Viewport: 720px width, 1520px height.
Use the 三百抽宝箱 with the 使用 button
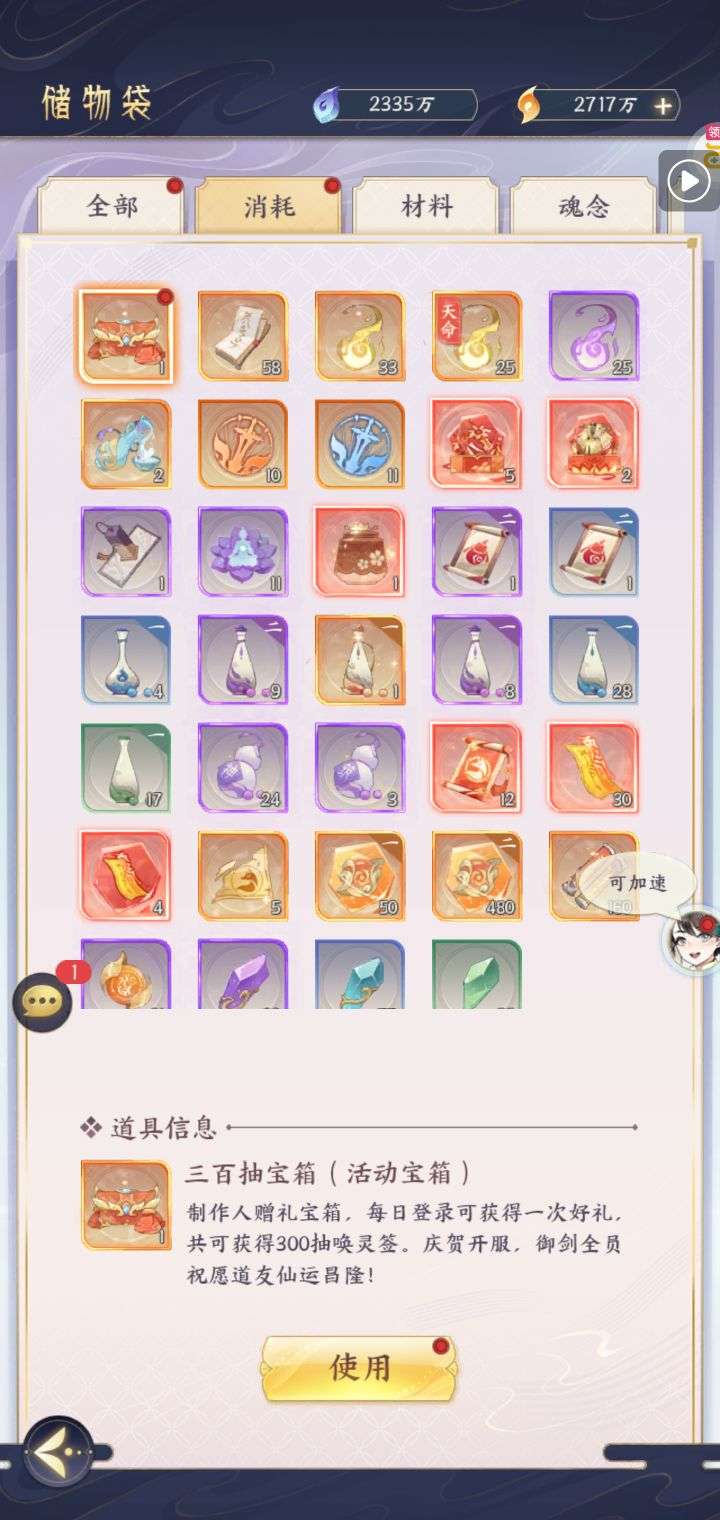[359, 1367]
